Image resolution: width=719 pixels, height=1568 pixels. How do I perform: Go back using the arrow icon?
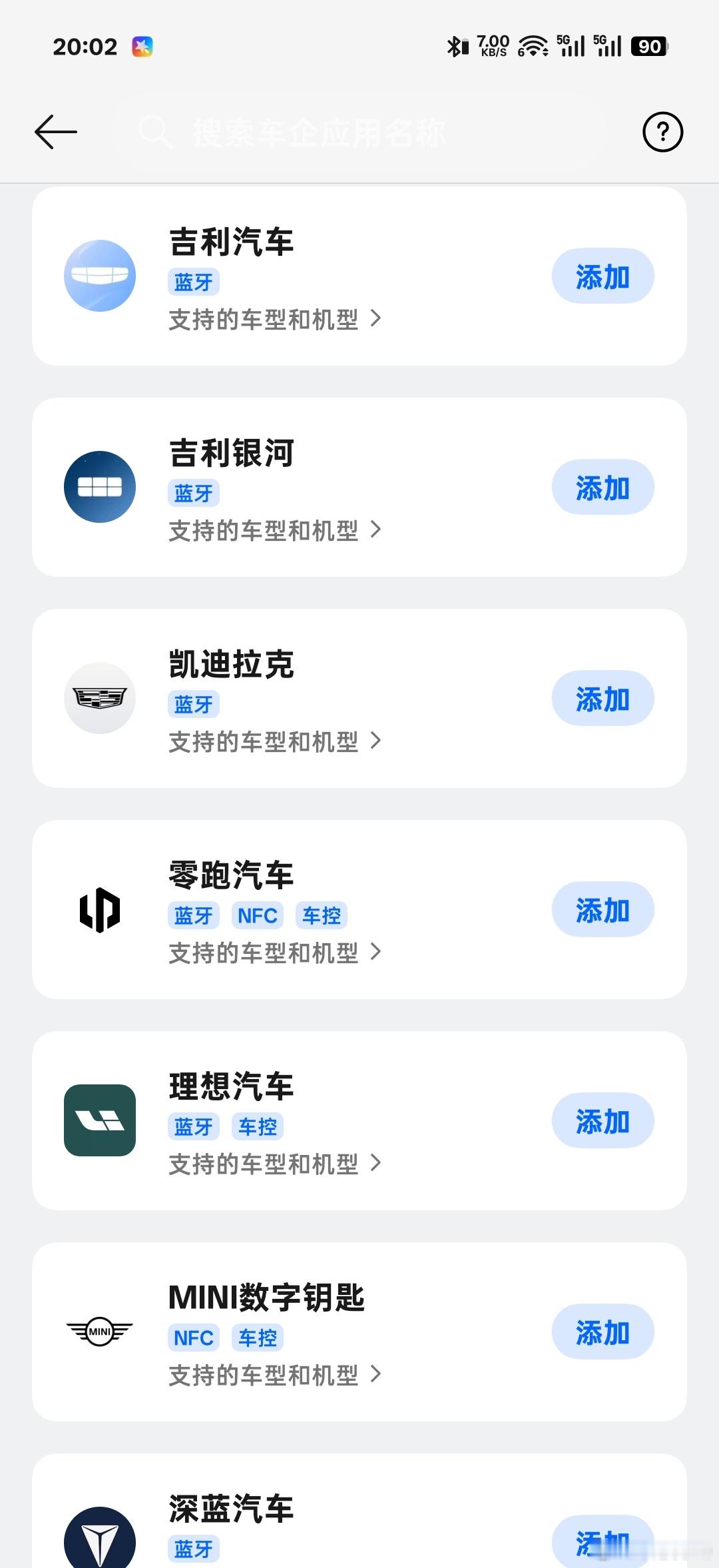(56, 132)
